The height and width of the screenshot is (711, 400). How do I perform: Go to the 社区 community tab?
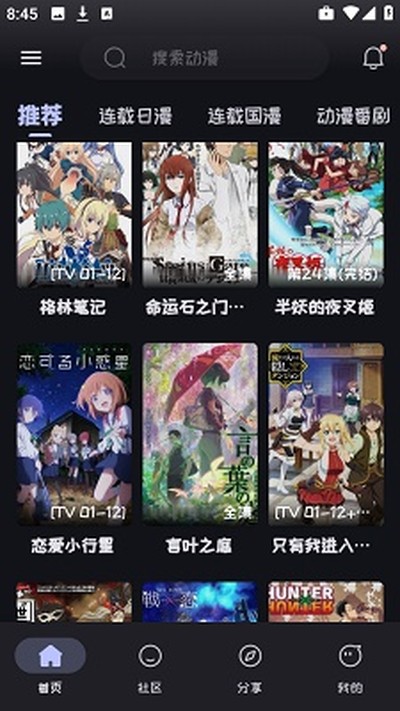[x=150, y=667]
